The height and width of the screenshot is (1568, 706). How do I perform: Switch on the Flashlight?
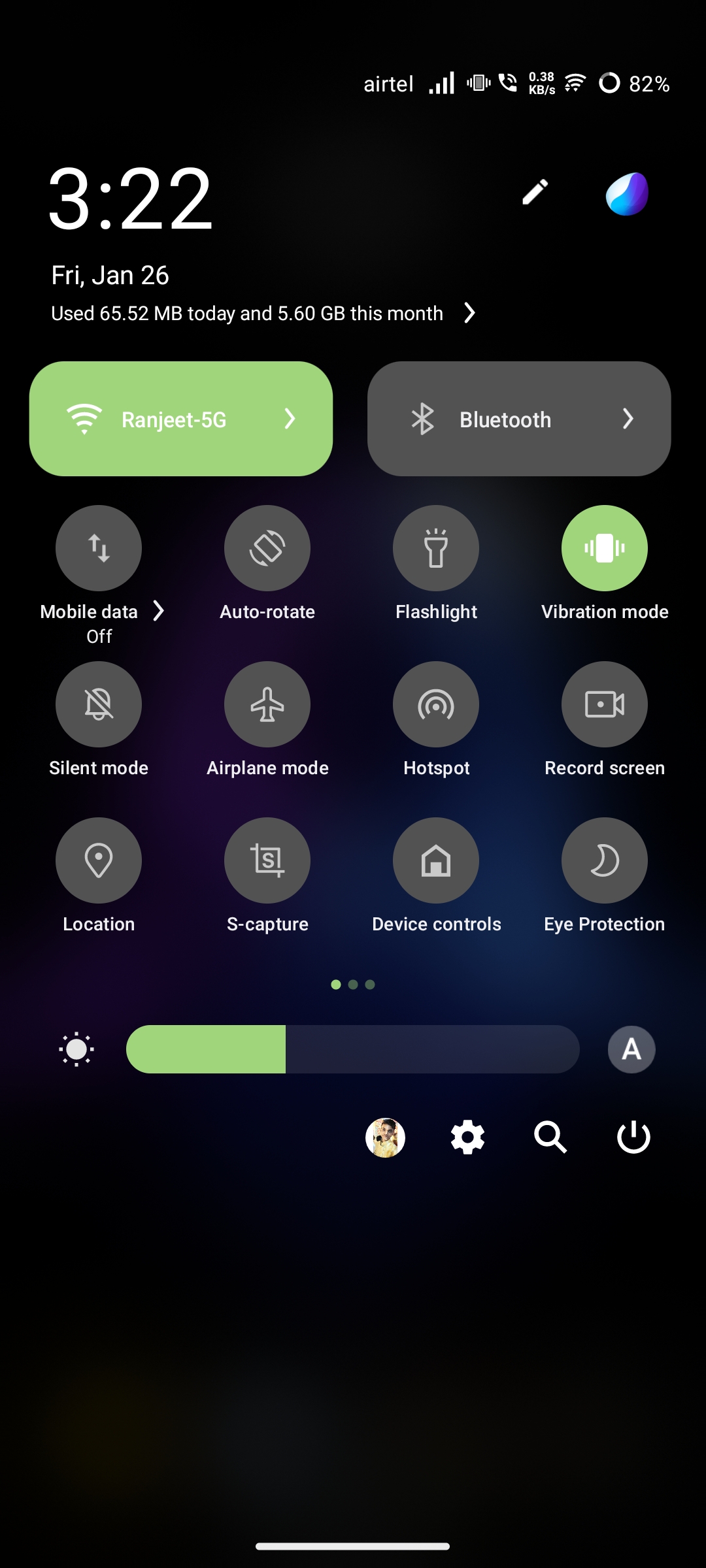point(436,548)
